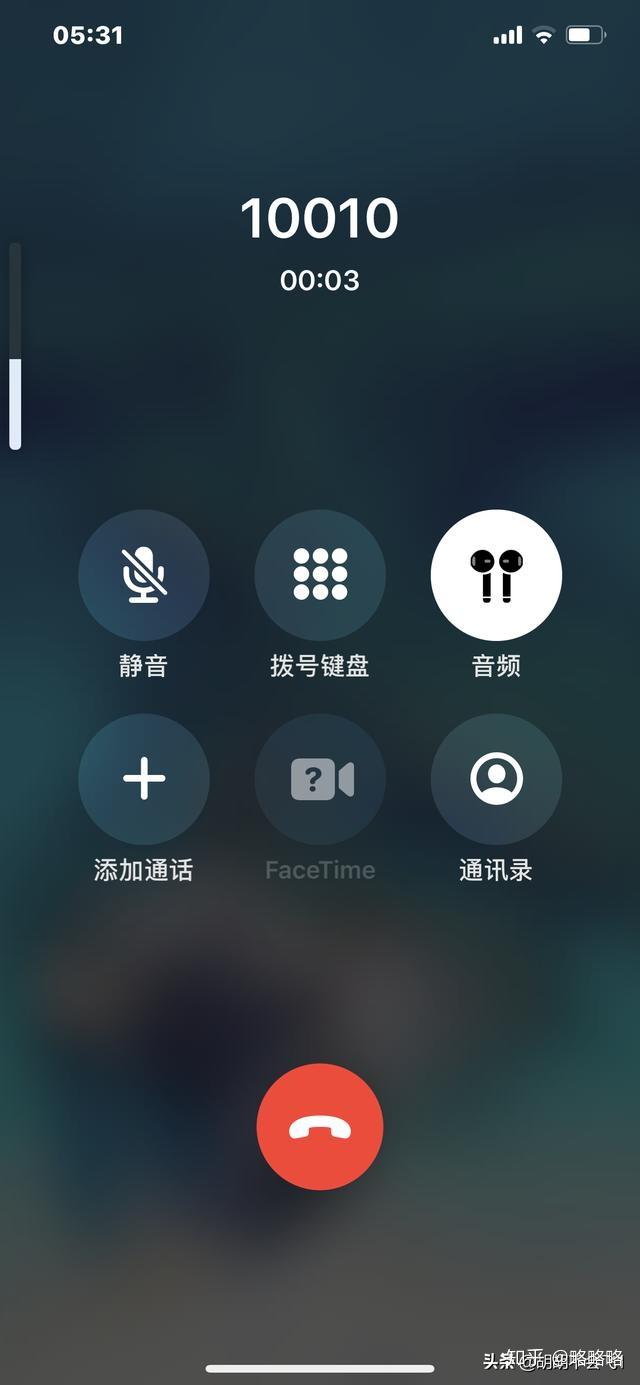End the call with 10010
The image size is (640, 1385).
(x=320, y=1127)
